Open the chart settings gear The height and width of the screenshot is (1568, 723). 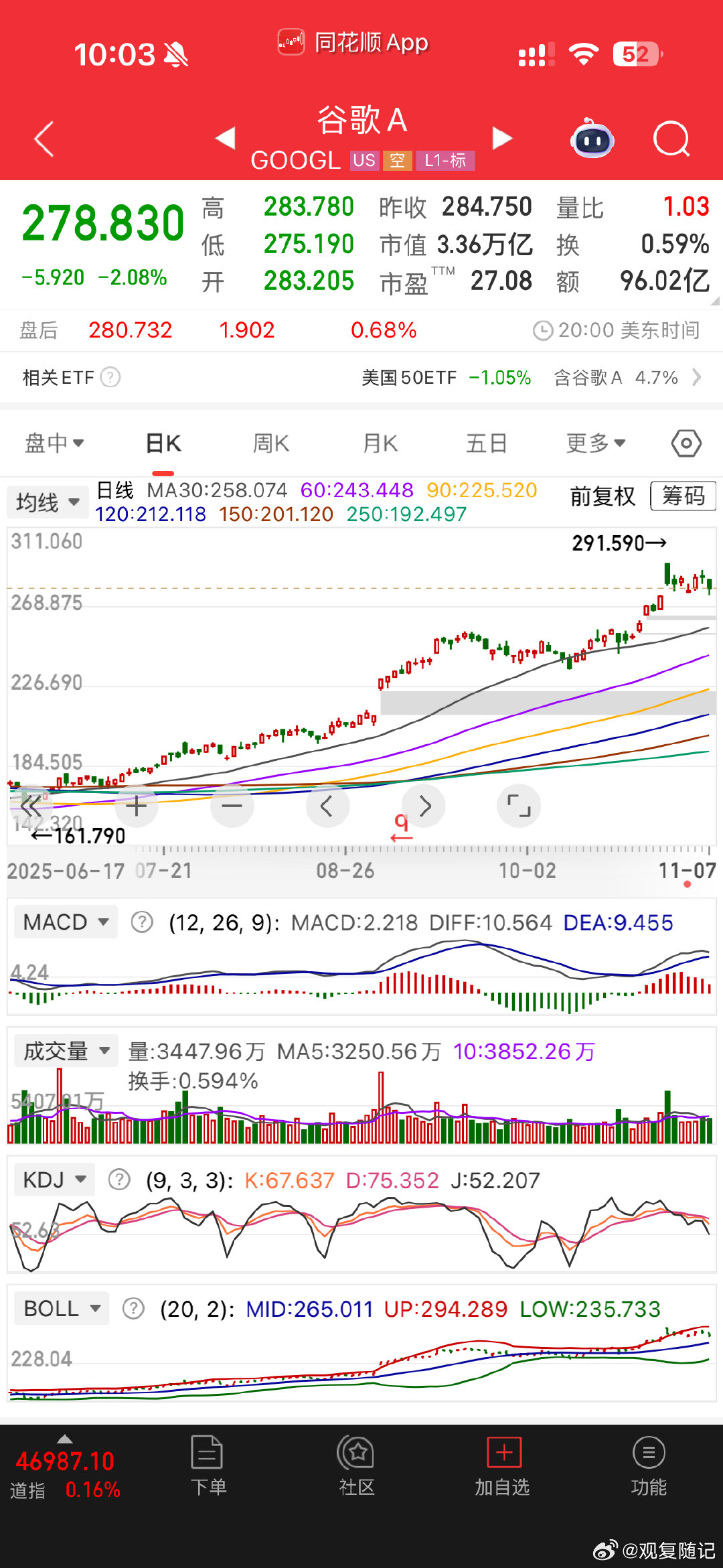tap(685, 443)
